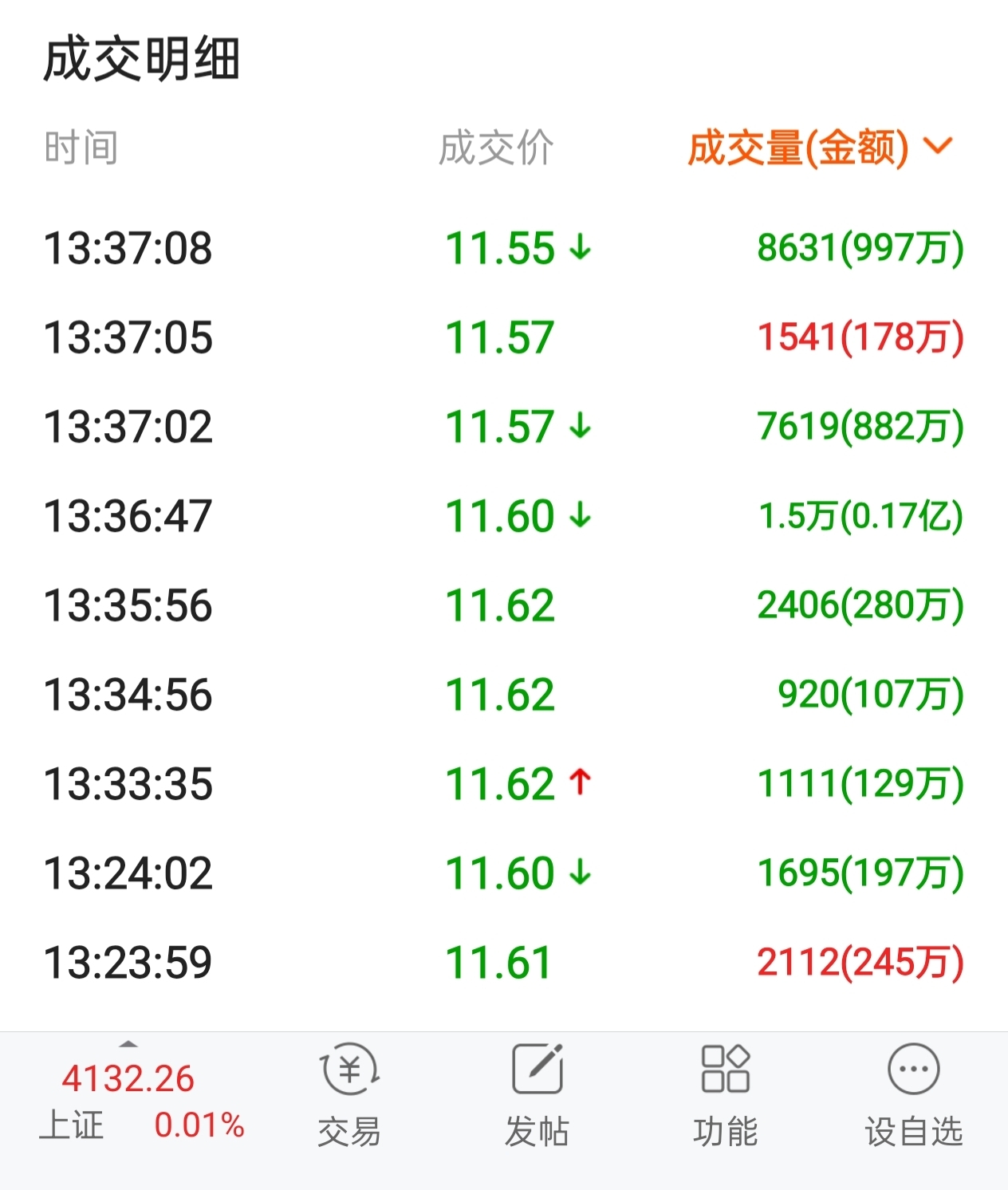Select 设自选 to add to watchlist

(x=913, y=1094)
